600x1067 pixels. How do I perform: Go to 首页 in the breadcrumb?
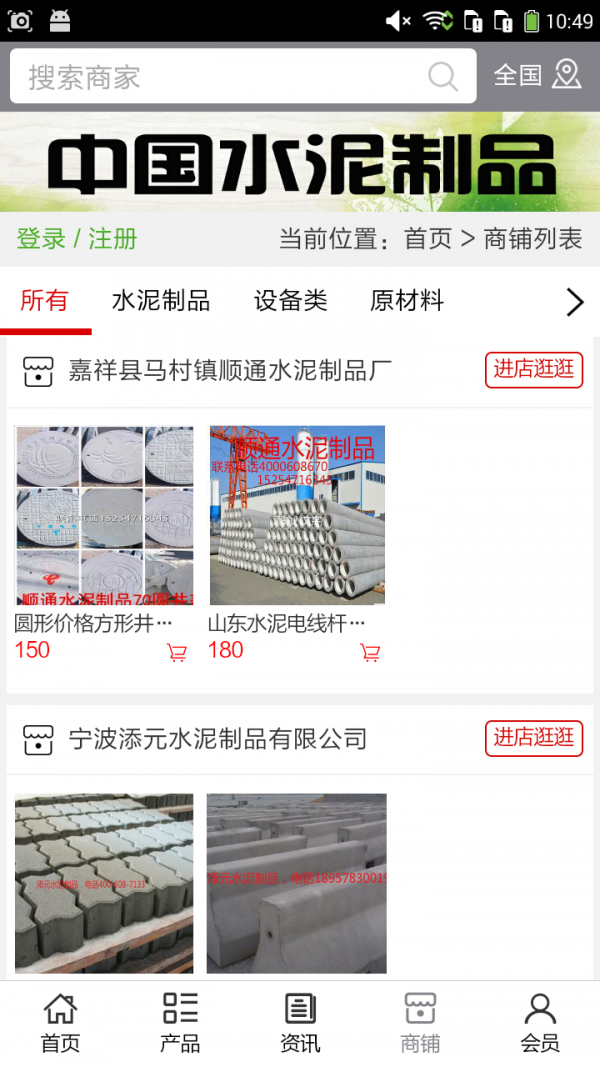point(428,239)
